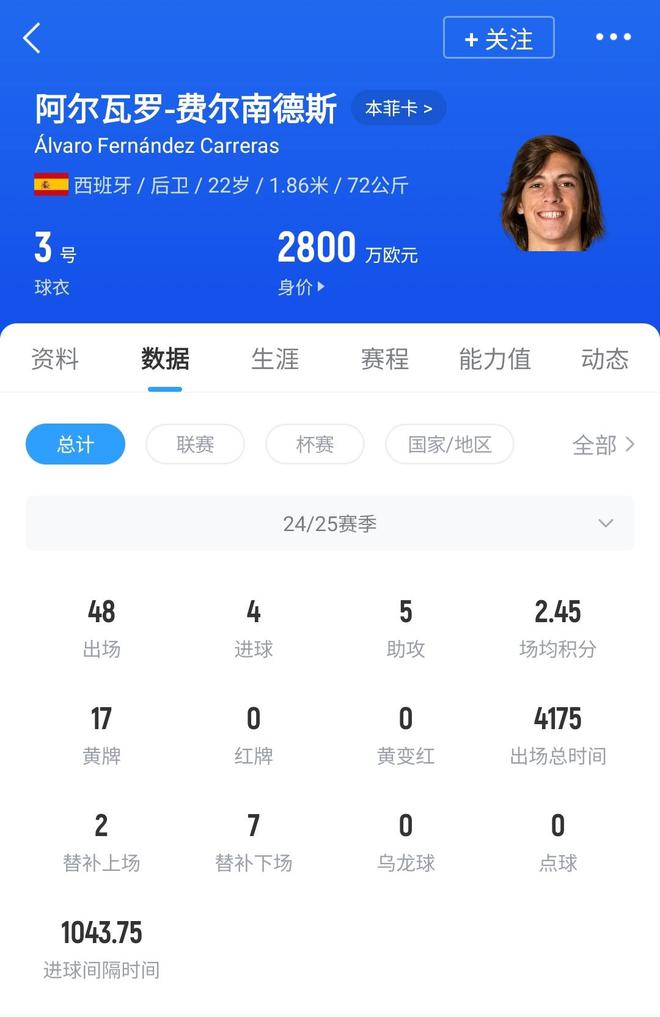The image size is (660, 1017).
Task: Switch to the 生涯 tab
Action: point(275,359)
